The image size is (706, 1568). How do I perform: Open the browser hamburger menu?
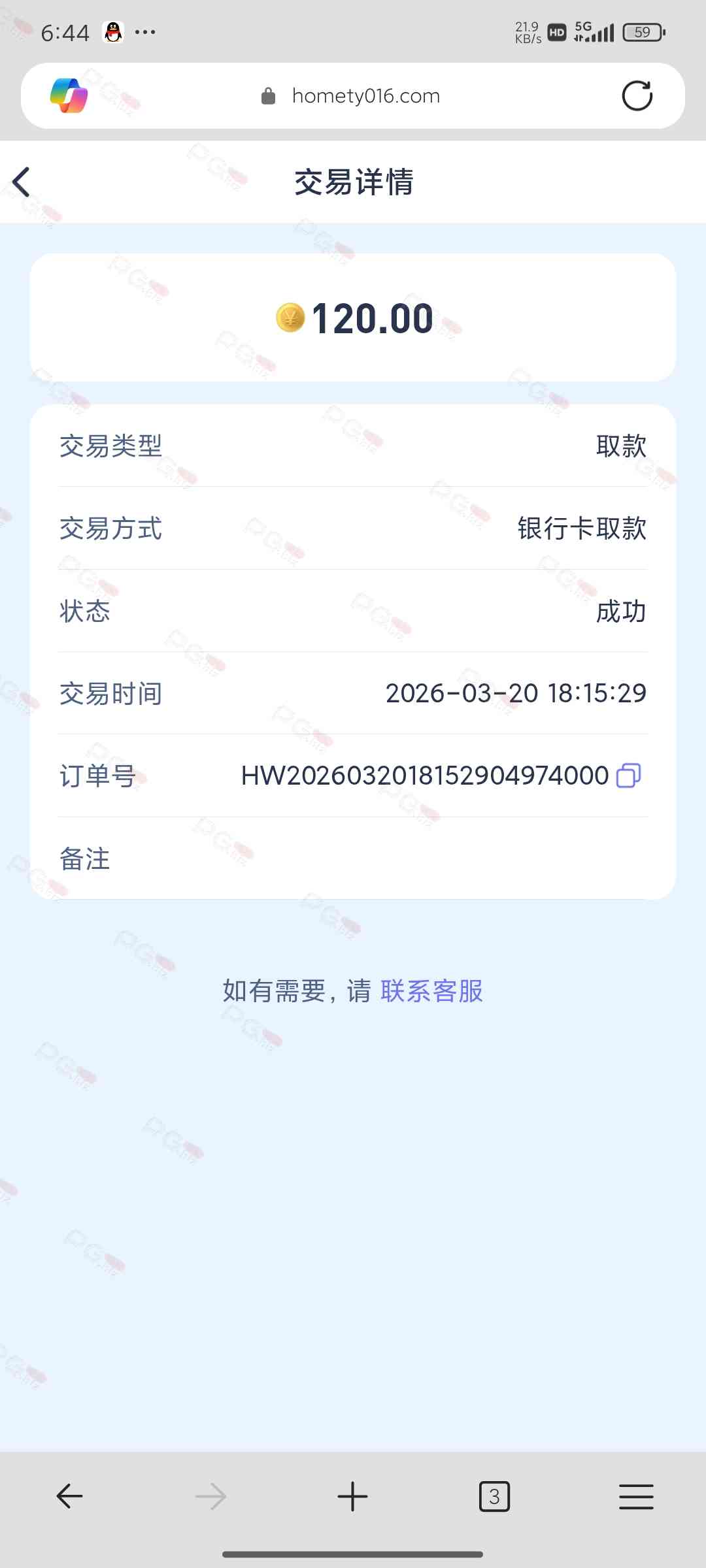[636, 1495]
